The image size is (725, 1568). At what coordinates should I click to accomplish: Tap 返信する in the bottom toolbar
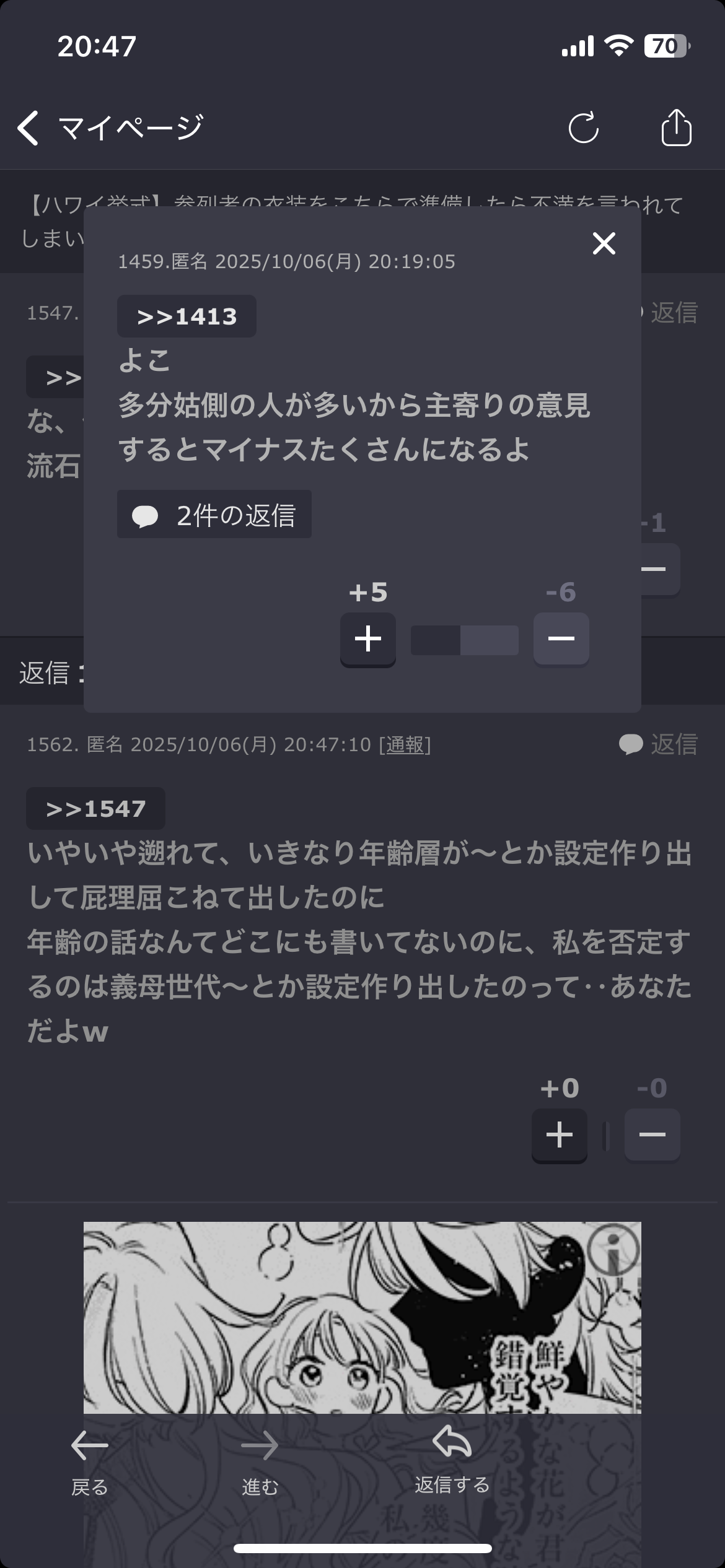pos(452,1458)
